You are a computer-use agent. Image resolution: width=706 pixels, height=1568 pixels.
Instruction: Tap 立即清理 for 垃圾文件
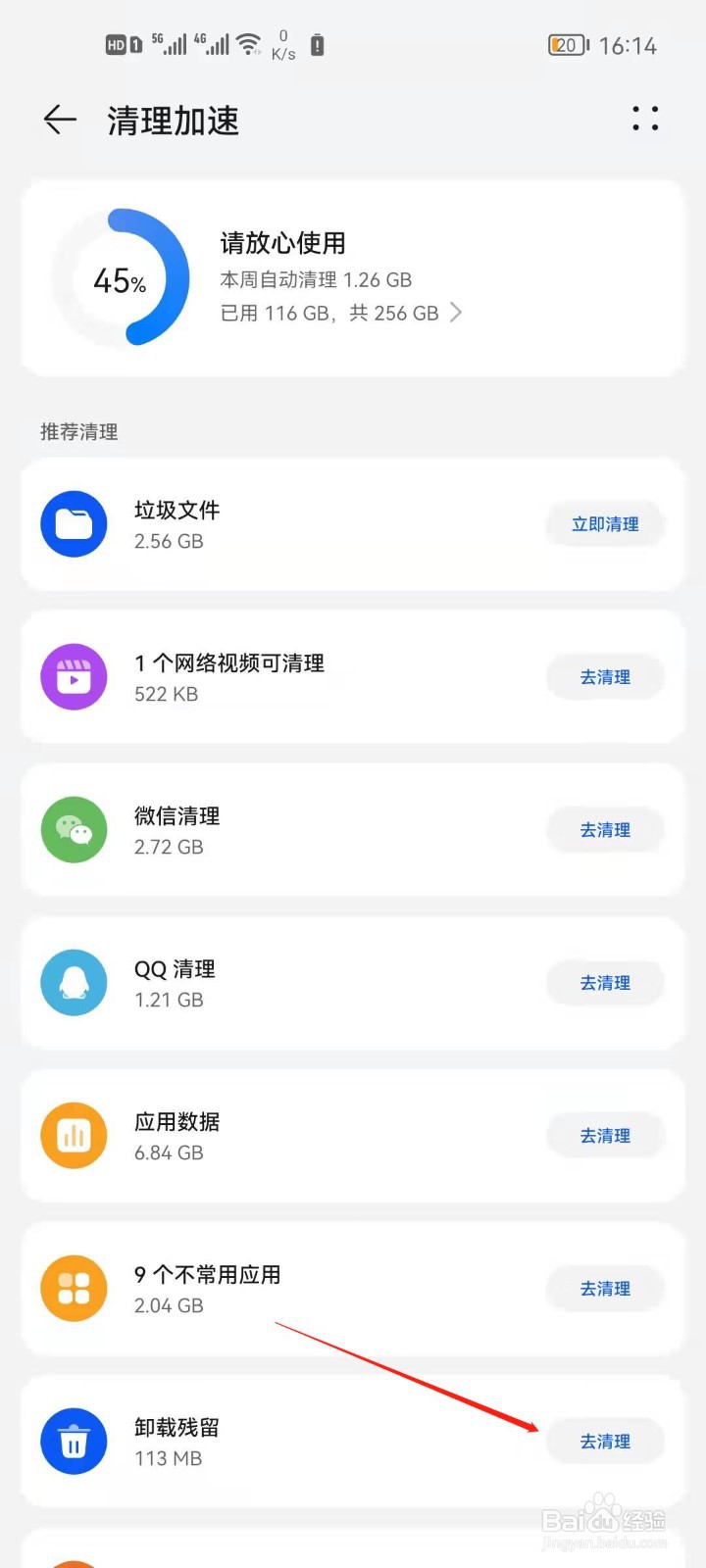(x=605, y=524)
